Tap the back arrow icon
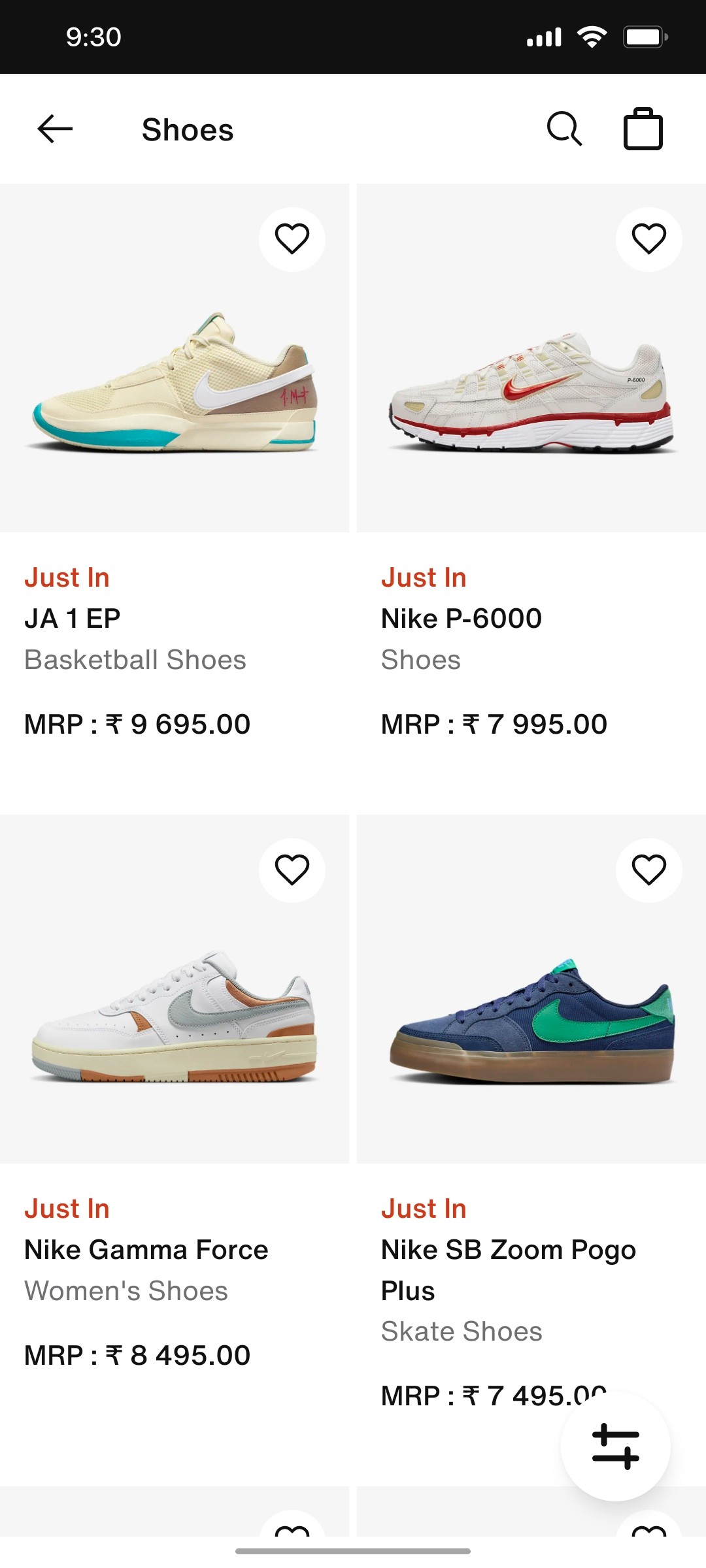706x1568 pixels. pyautogui.click(x=54, y=128)
